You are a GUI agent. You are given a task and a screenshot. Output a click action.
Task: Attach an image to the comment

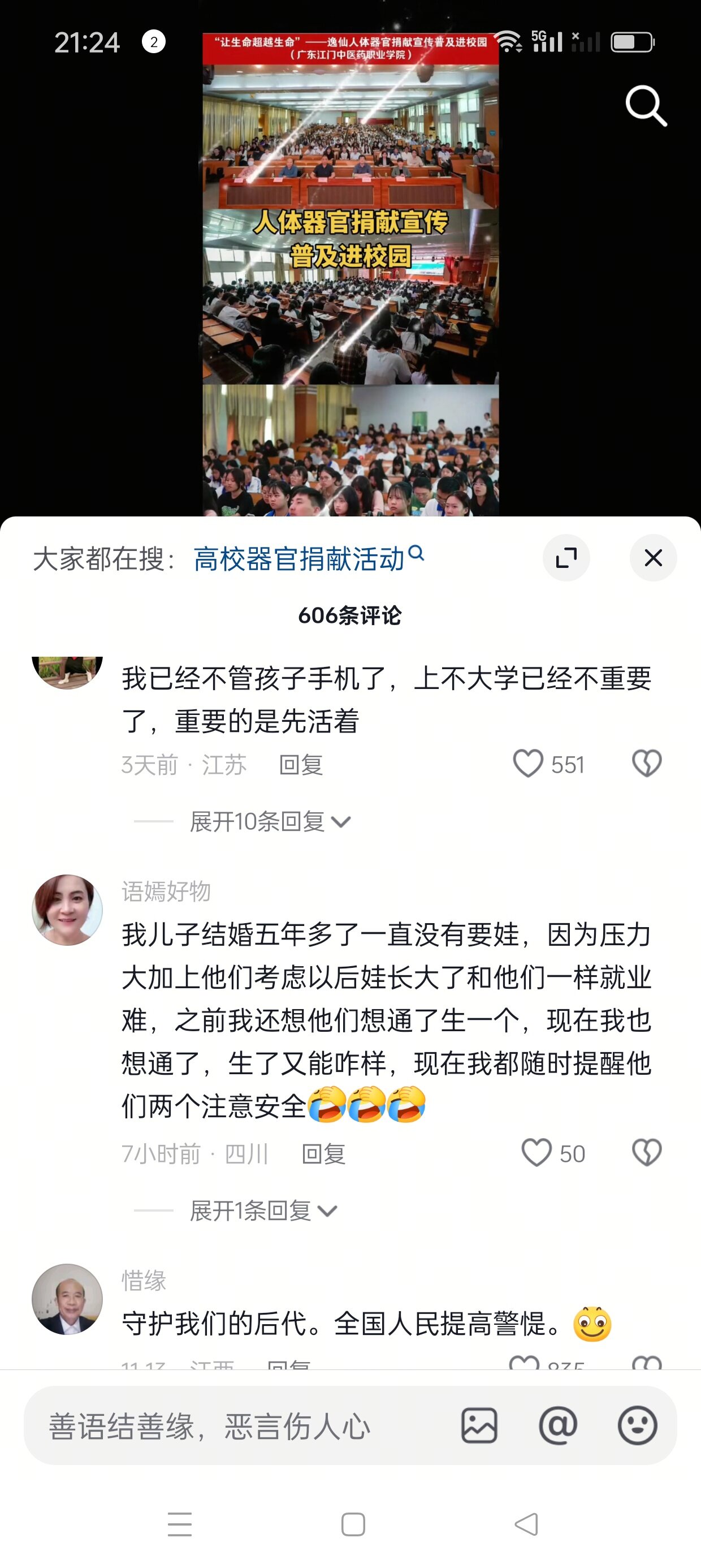479,1425
